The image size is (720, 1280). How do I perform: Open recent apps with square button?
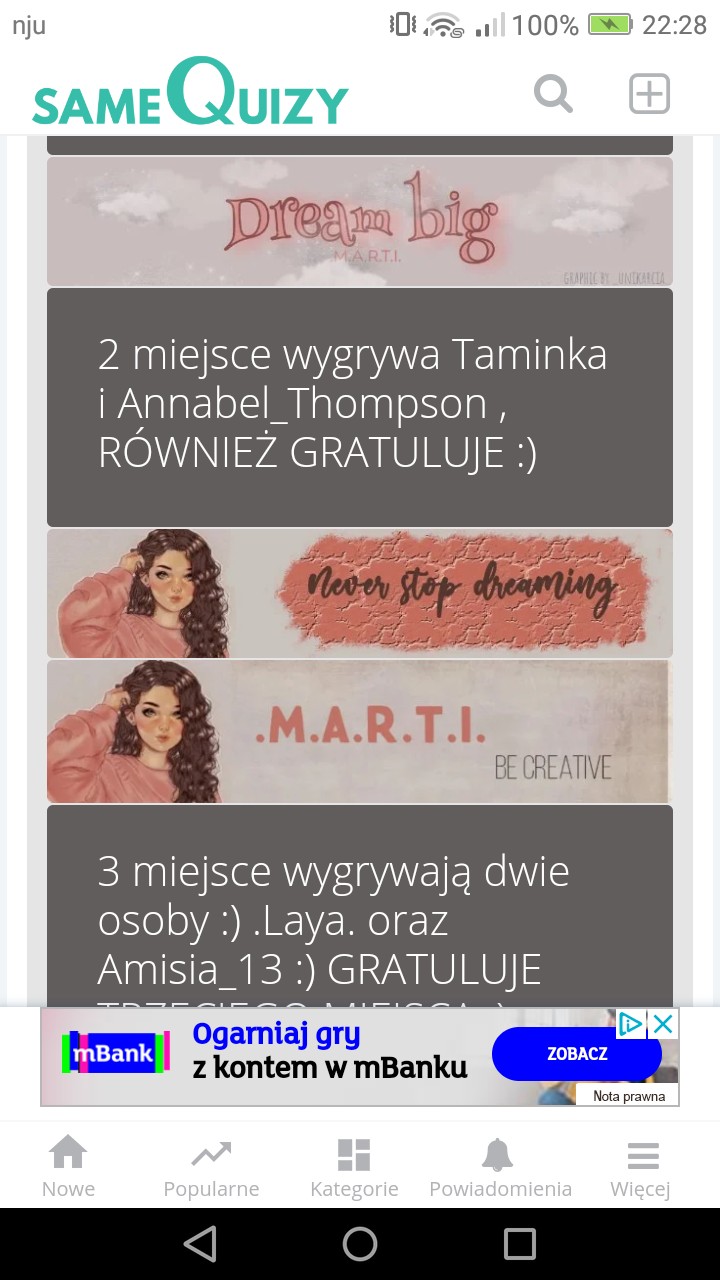(x=520, y=1244)
